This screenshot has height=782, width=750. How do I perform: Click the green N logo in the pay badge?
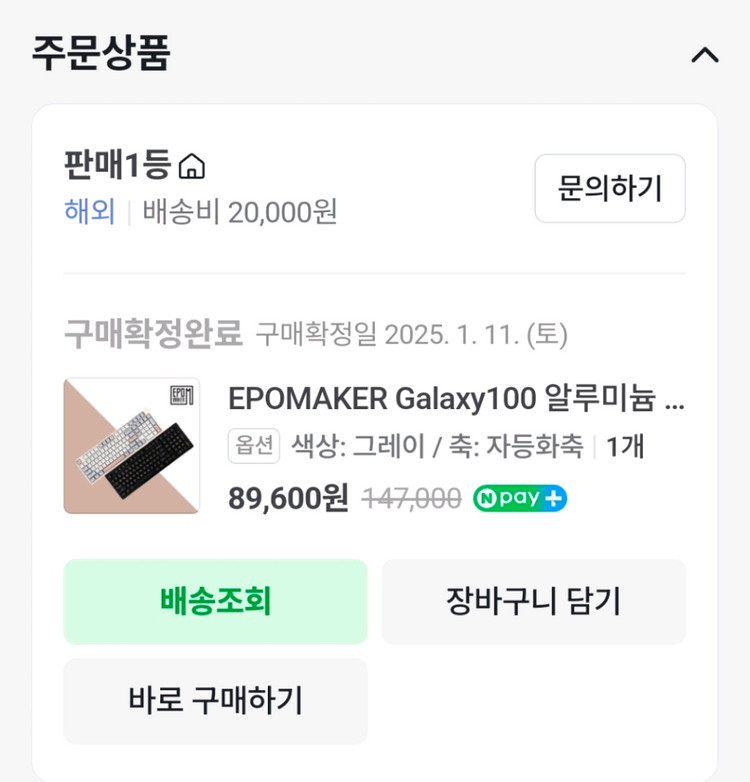[487, 497]
